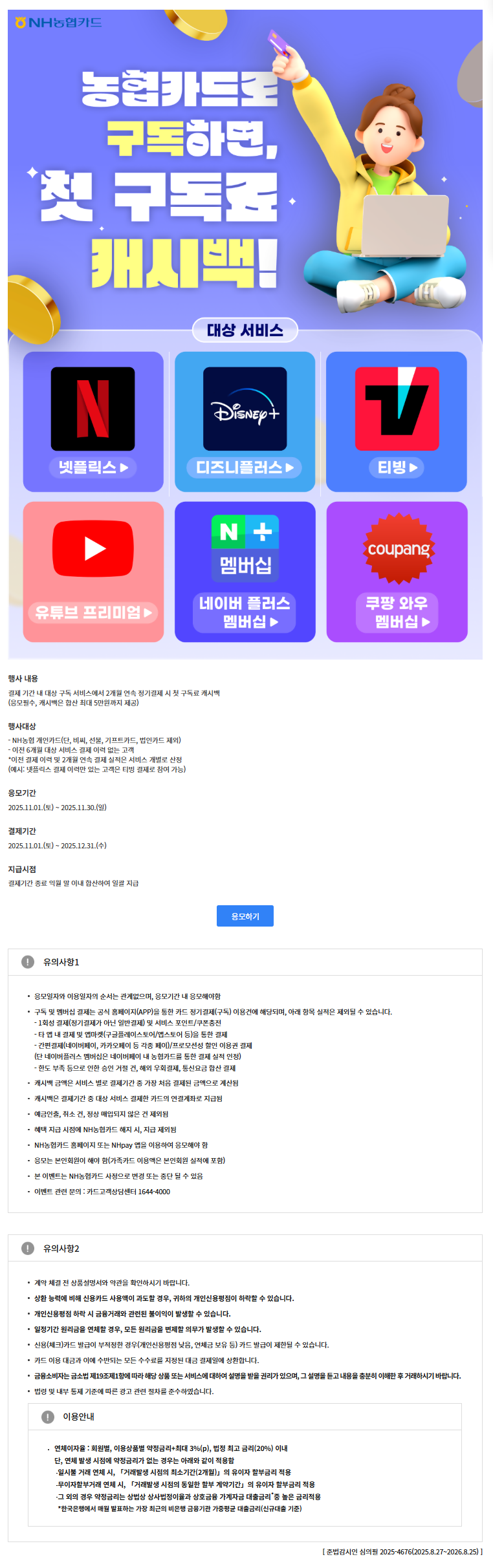This screenshot has width=493, height=1568.
Task: Select the 쿠팡 와우 멤버십 tile
Action: 397,572
